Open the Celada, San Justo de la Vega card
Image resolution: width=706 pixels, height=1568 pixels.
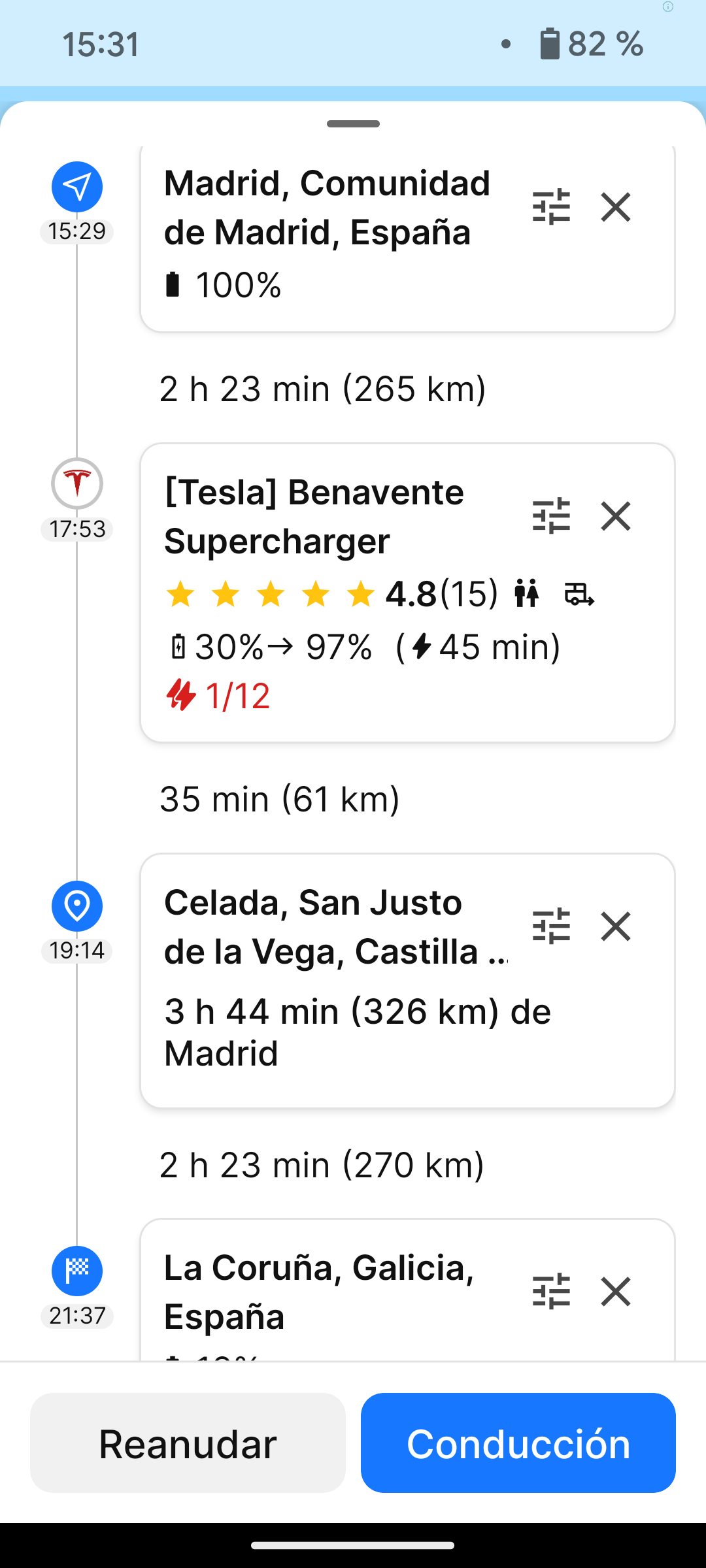[407, 980]
